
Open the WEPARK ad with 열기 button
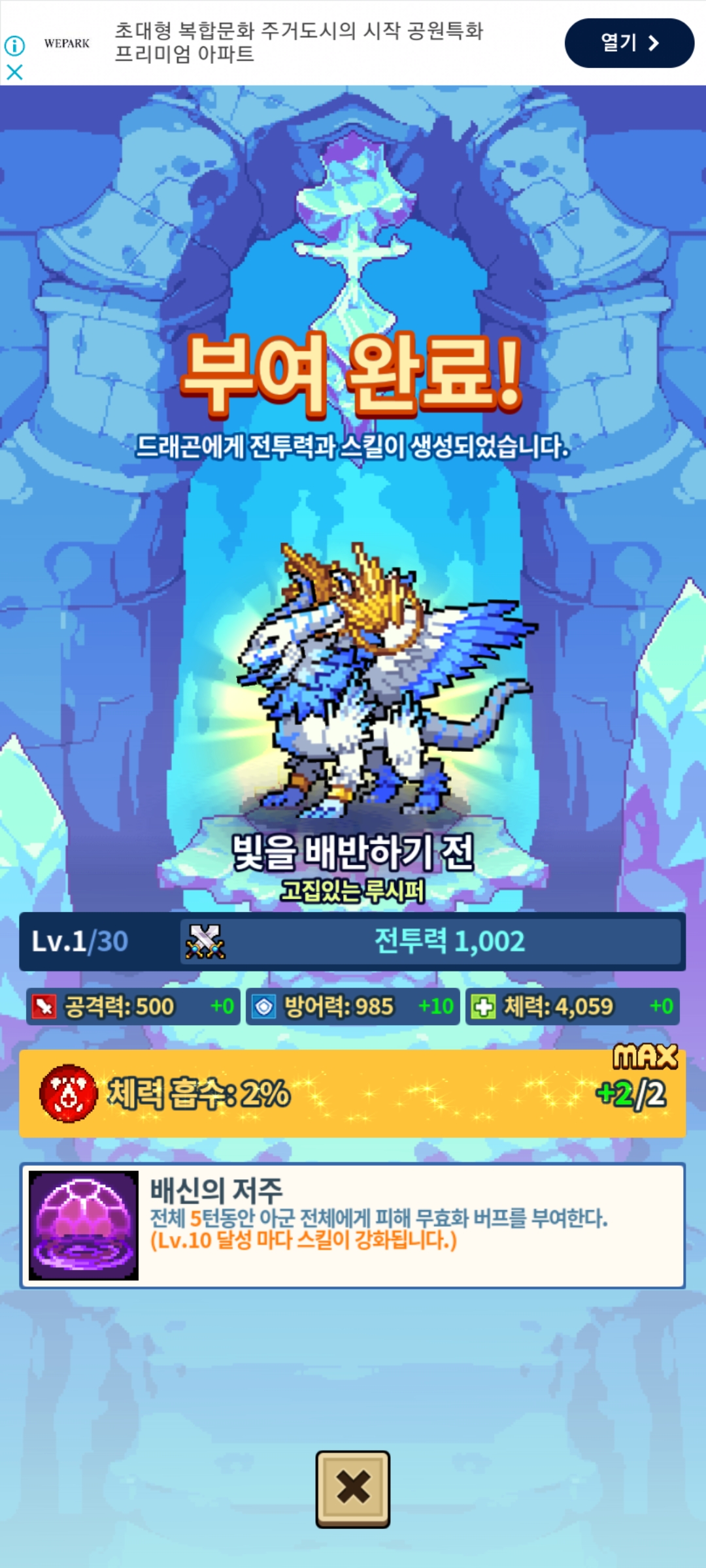(629, 43)
